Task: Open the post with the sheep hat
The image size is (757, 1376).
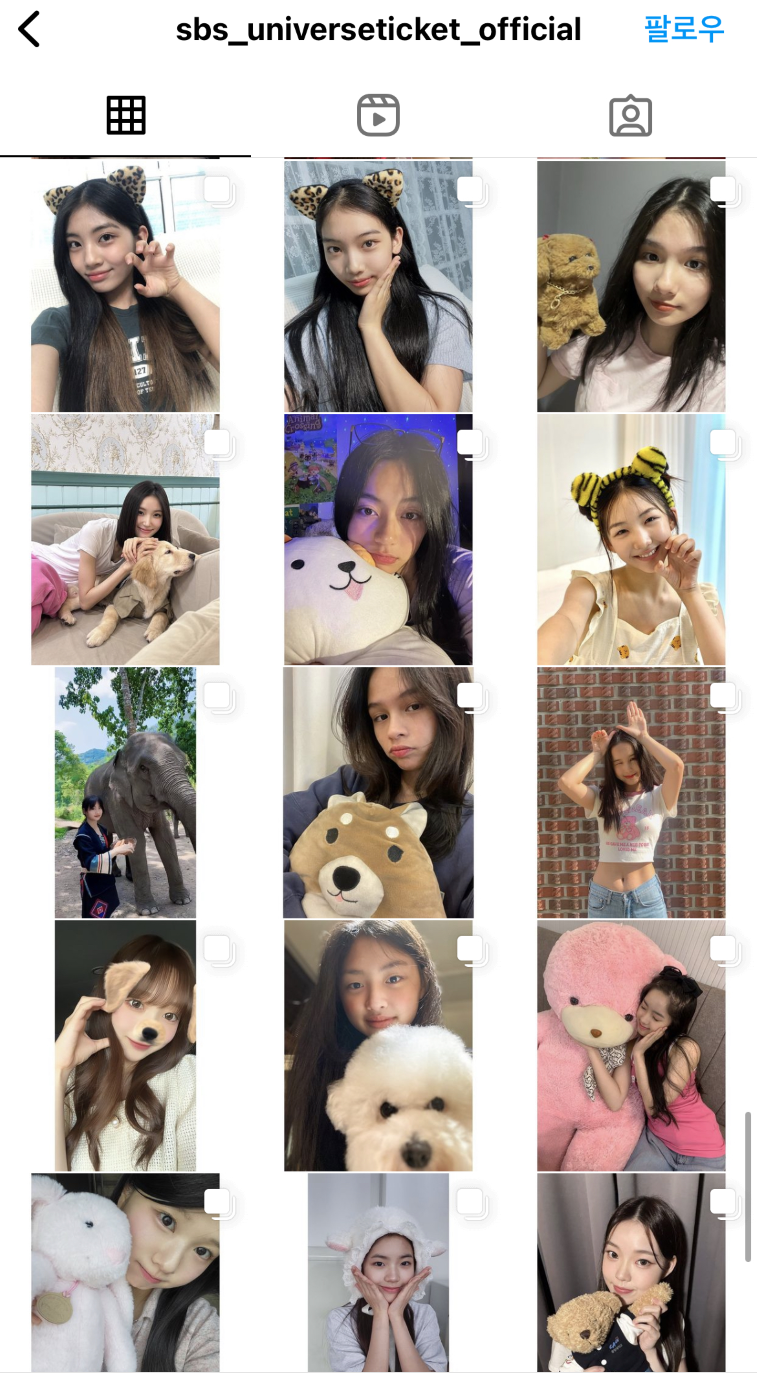Action: (x=378, y=1272)
